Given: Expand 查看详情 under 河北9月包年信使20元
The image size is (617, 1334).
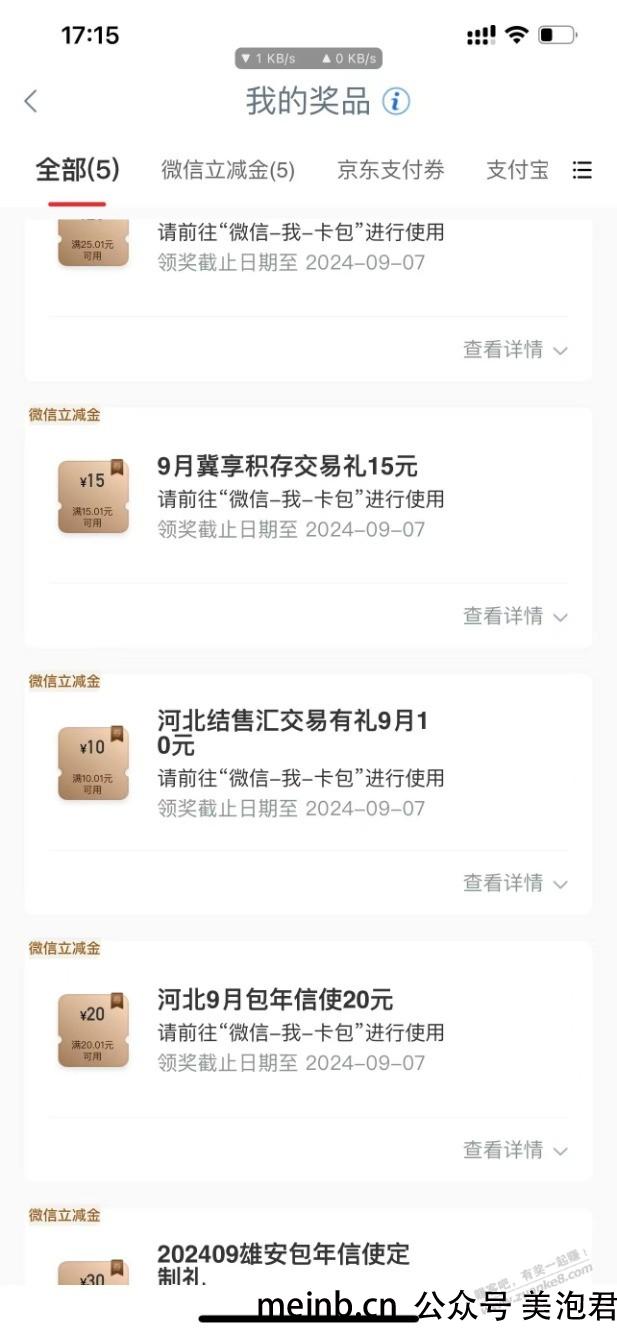Looking at the screenshot, I should (x=514, y=1150).
